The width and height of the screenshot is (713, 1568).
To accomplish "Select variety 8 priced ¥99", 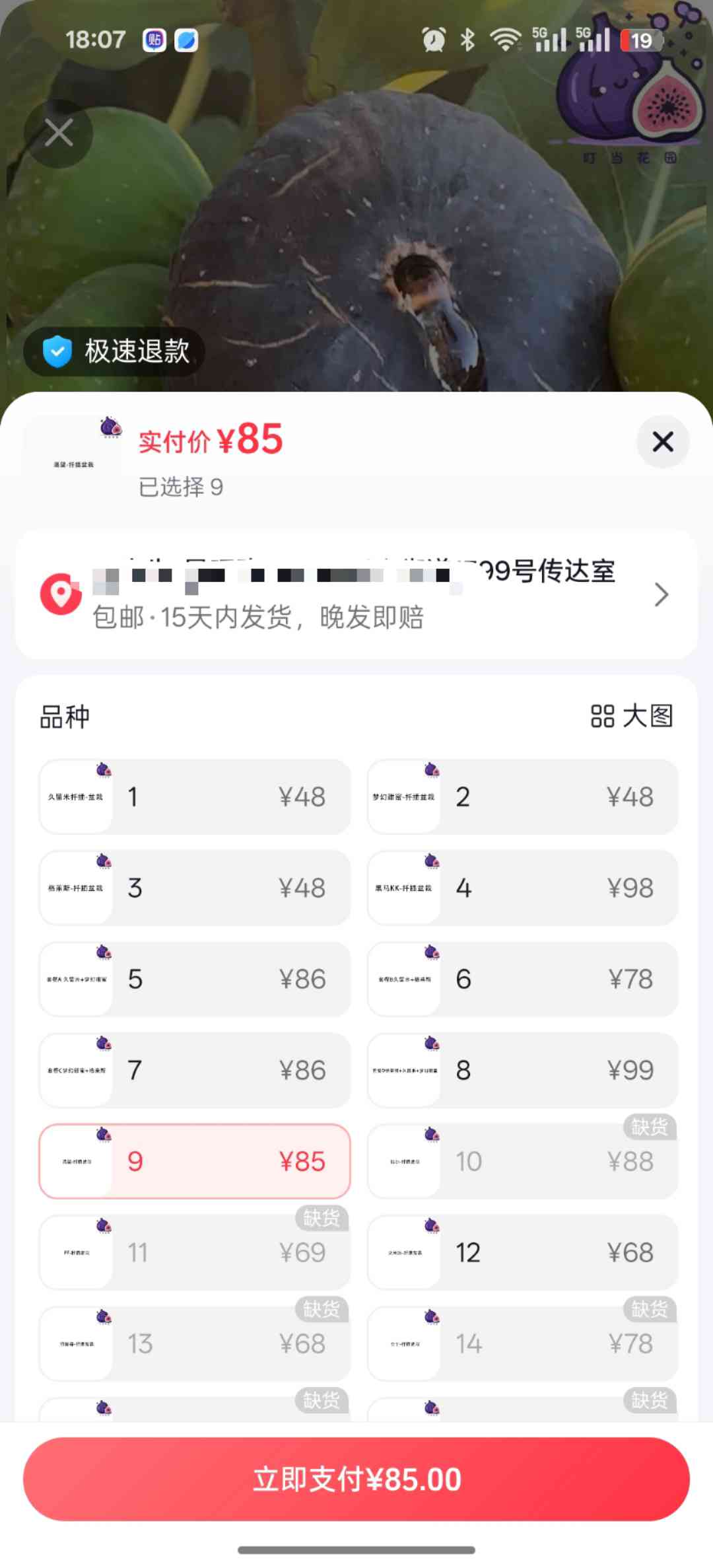I will [x=523, y=1070].
